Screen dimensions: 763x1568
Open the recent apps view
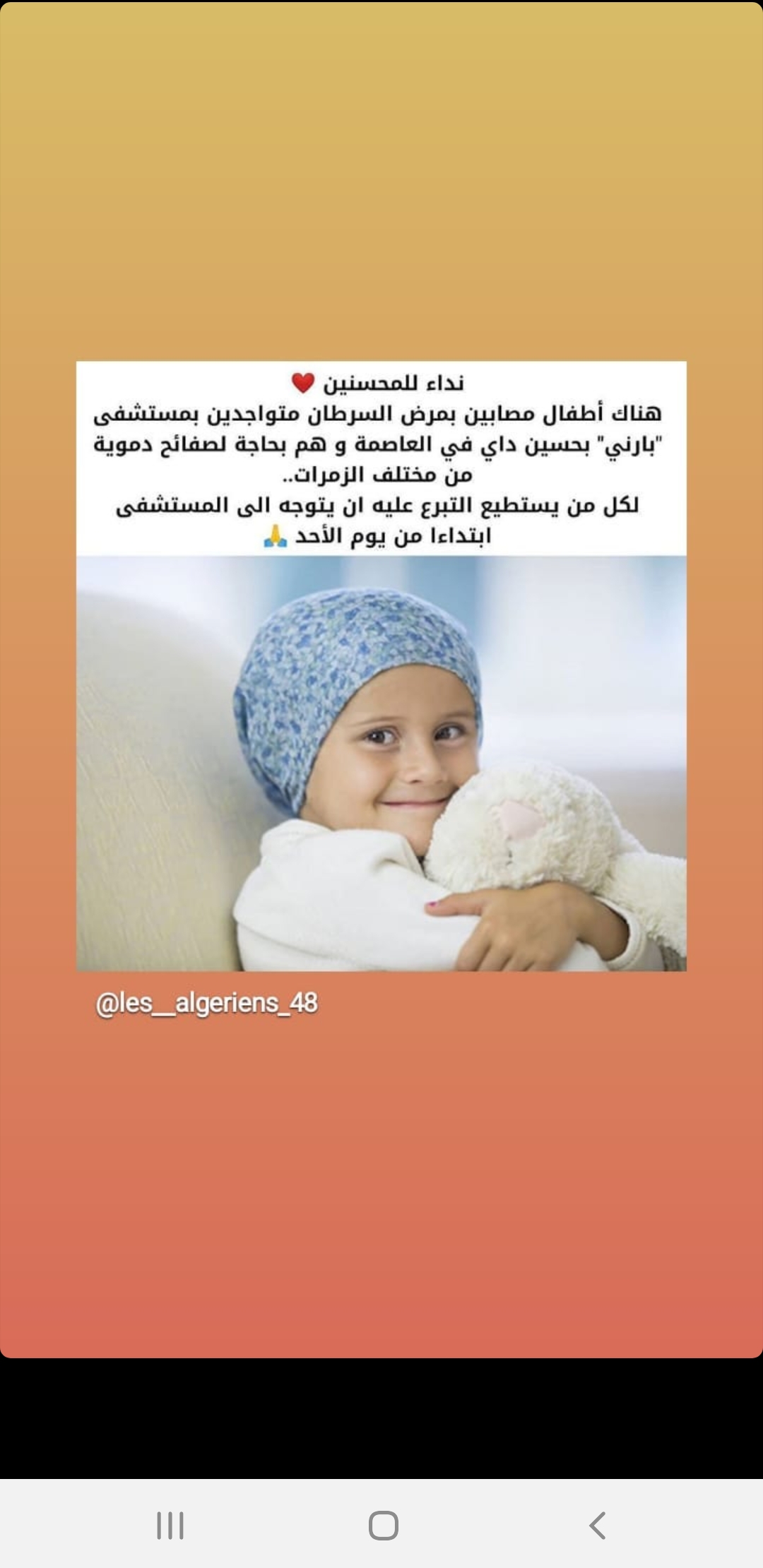pos(170,1526)
